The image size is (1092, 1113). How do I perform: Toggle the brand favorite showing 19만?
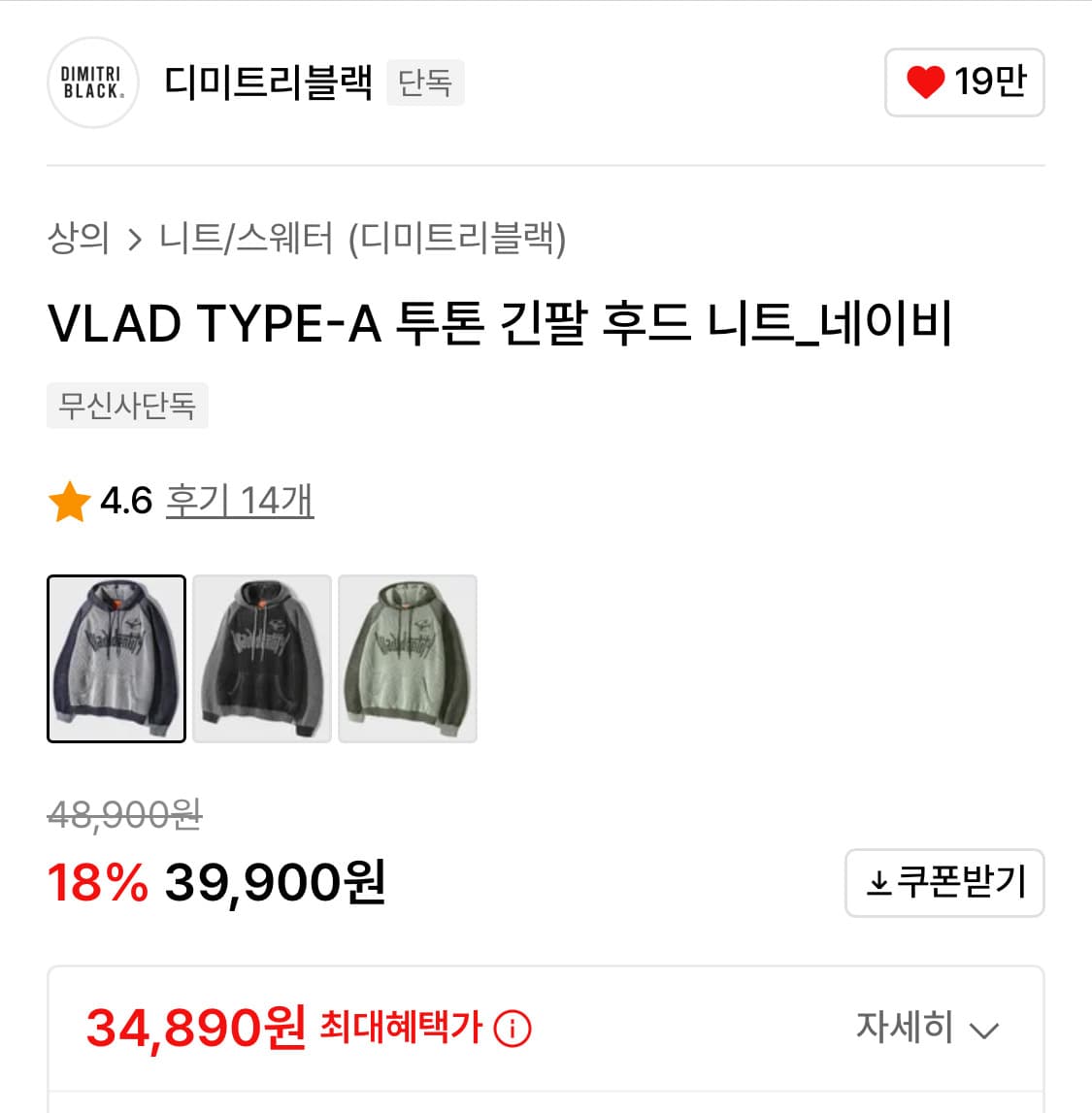click(x=963, y=83)
